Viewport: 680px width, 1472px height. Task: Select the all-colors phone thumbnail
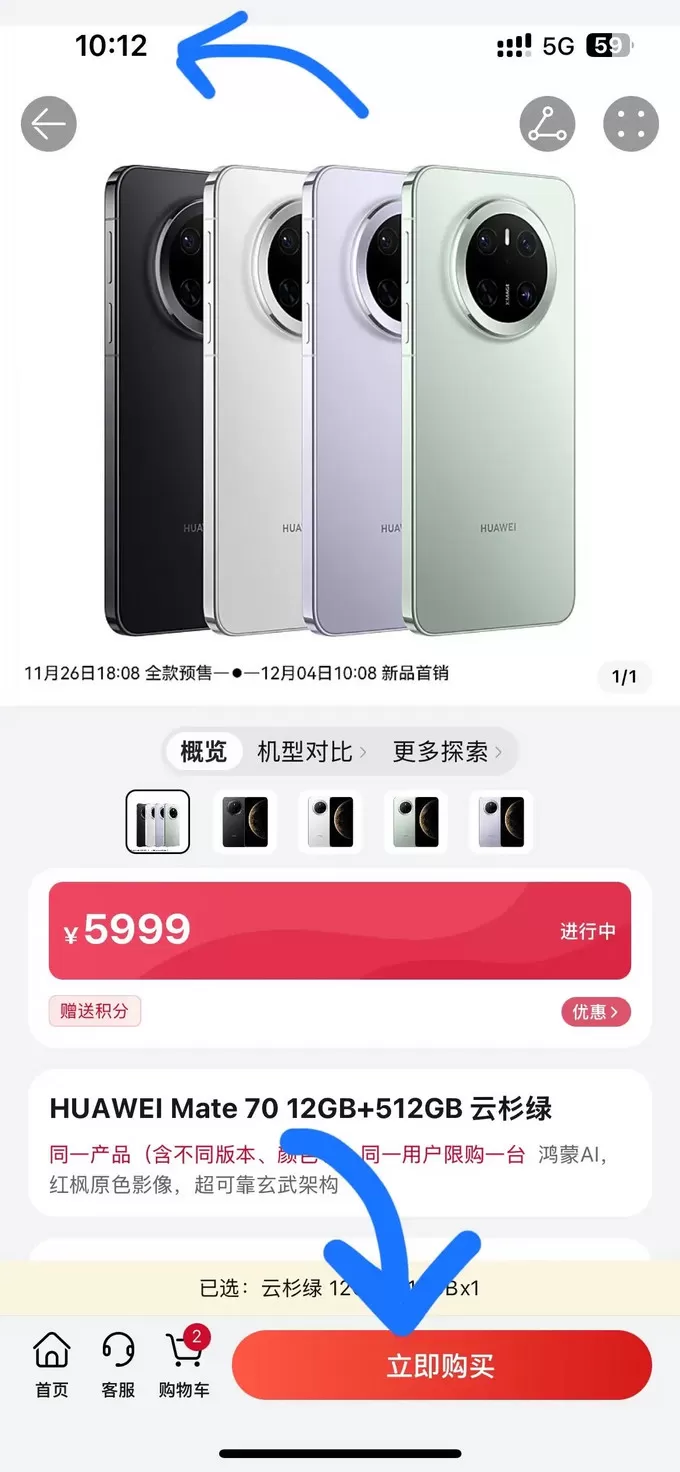coord(158,822)
